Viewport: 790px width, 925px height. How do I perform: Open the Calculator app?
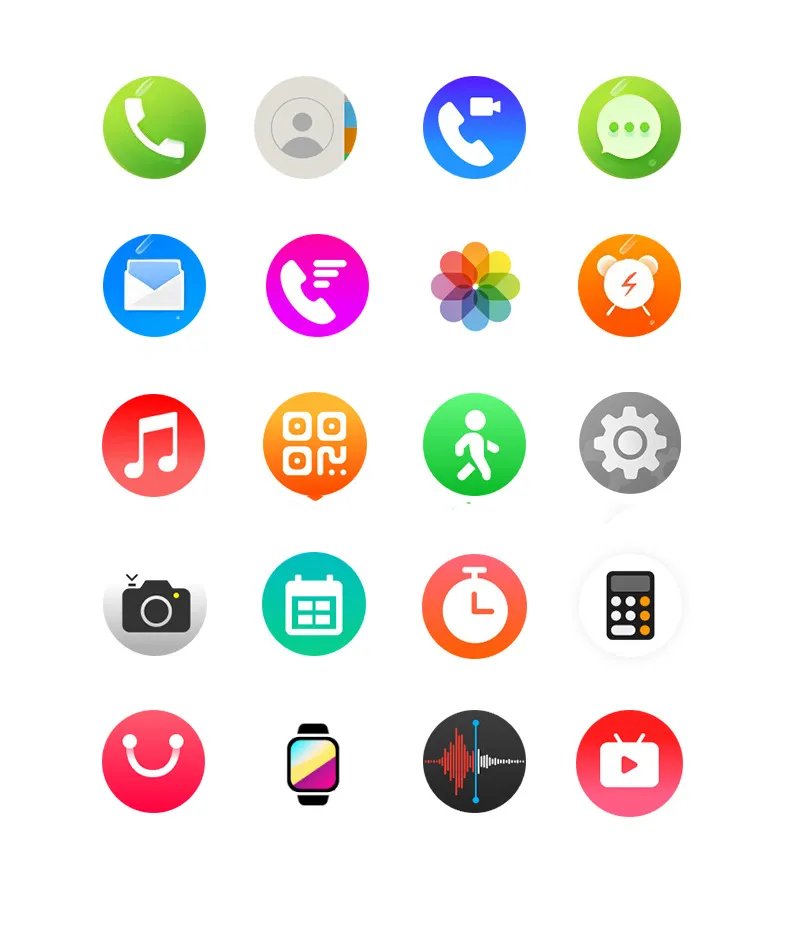(629, 604)
